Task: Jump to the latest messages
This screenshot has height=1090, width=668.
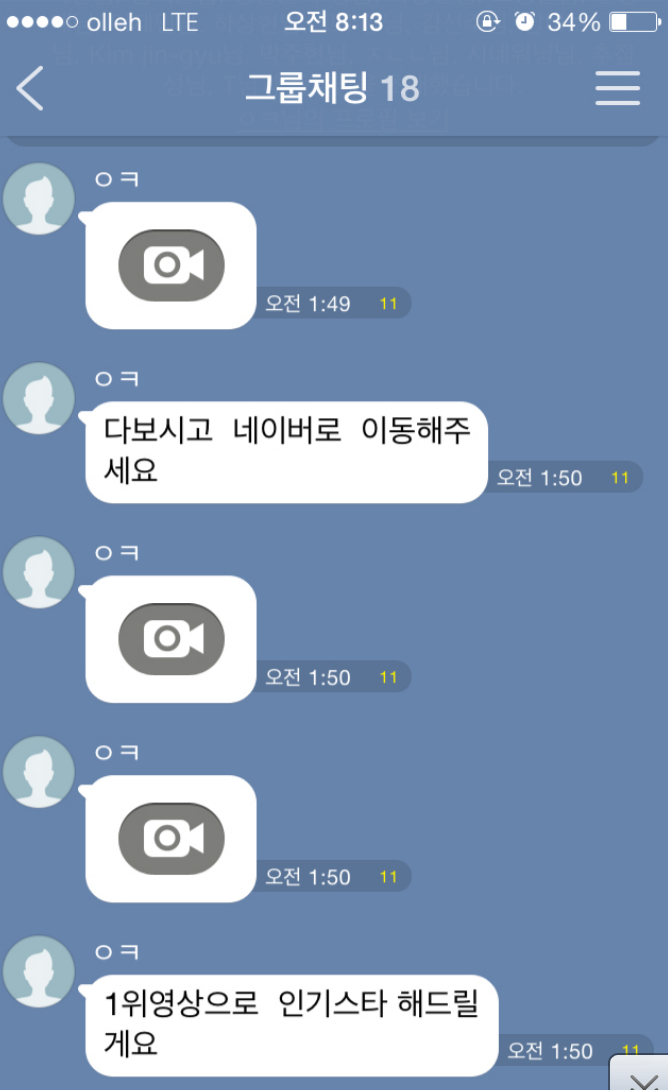Action: pyautogui.click(x=640, y=1075)
